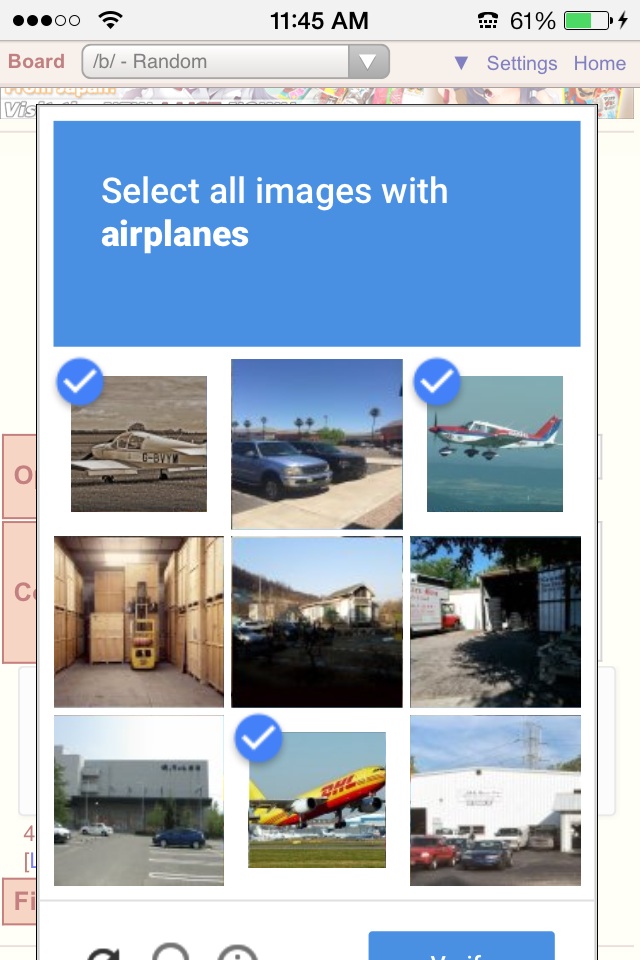Open the captcha info help icon
This screenshot has width=640, height=960.
pyautogui.click(x=238, y=953)
